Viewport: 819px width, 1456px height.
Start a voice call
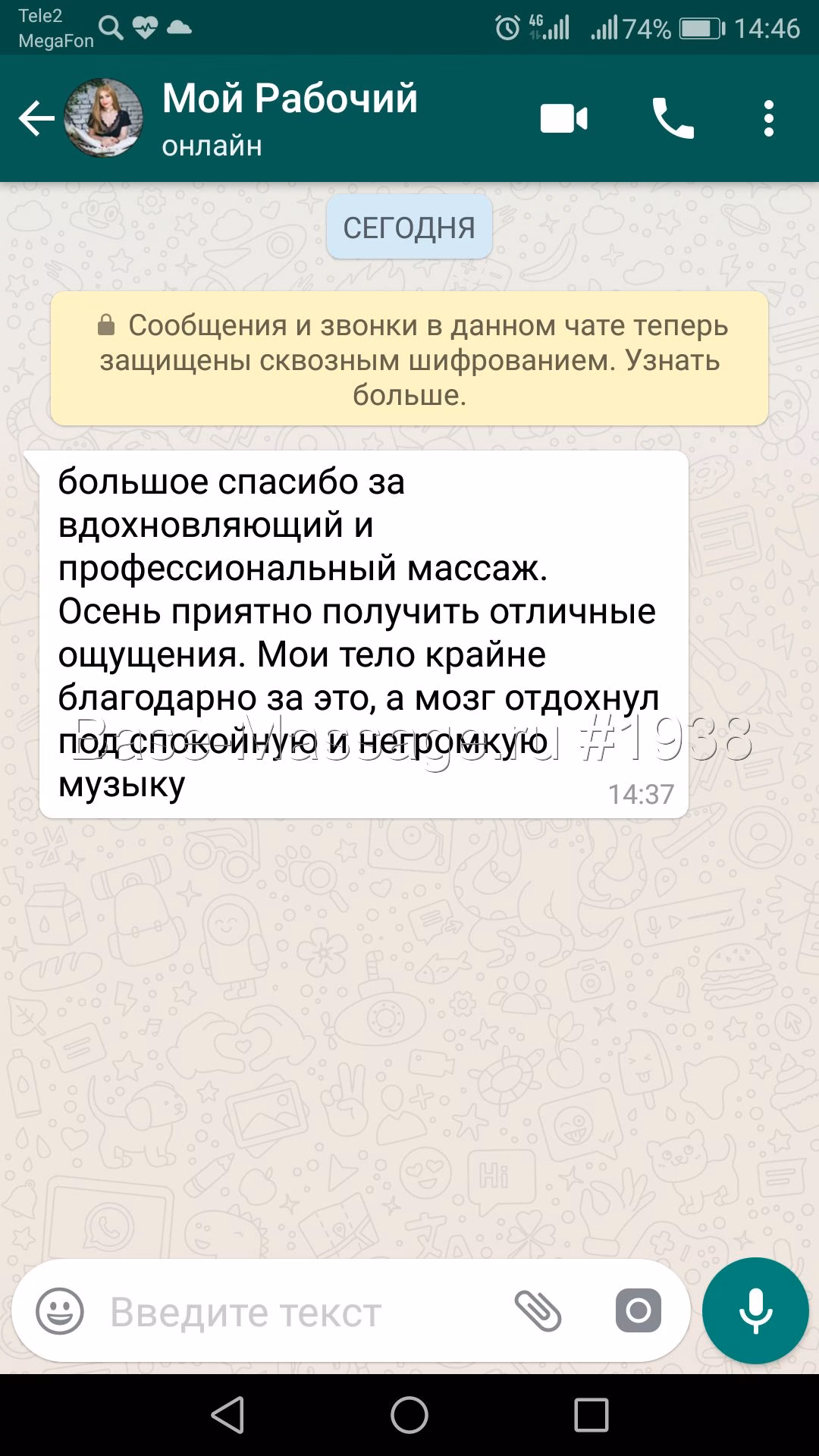point(673,119)
